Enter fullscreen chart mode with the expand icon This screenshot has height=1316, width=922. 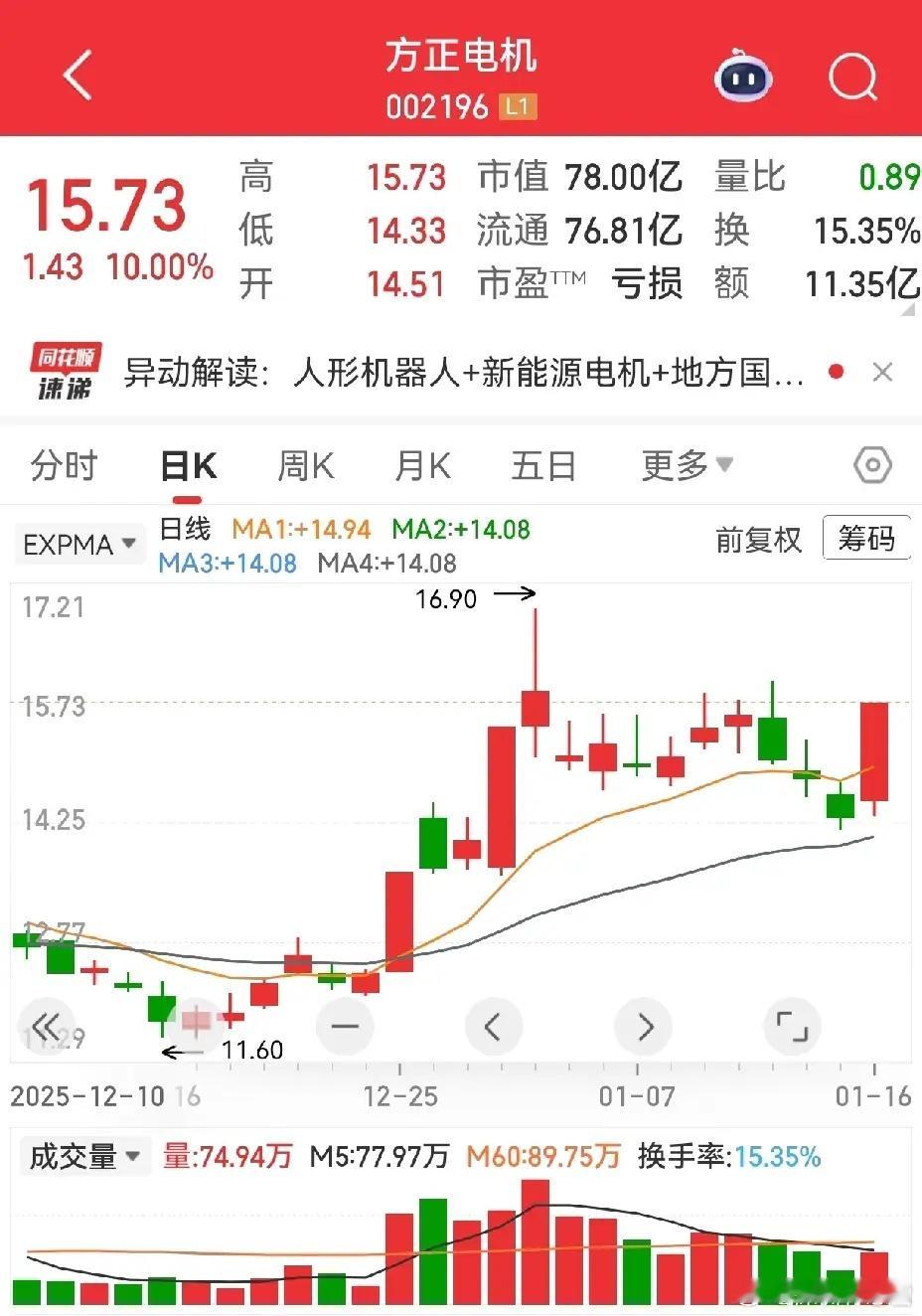[792, 1026]
